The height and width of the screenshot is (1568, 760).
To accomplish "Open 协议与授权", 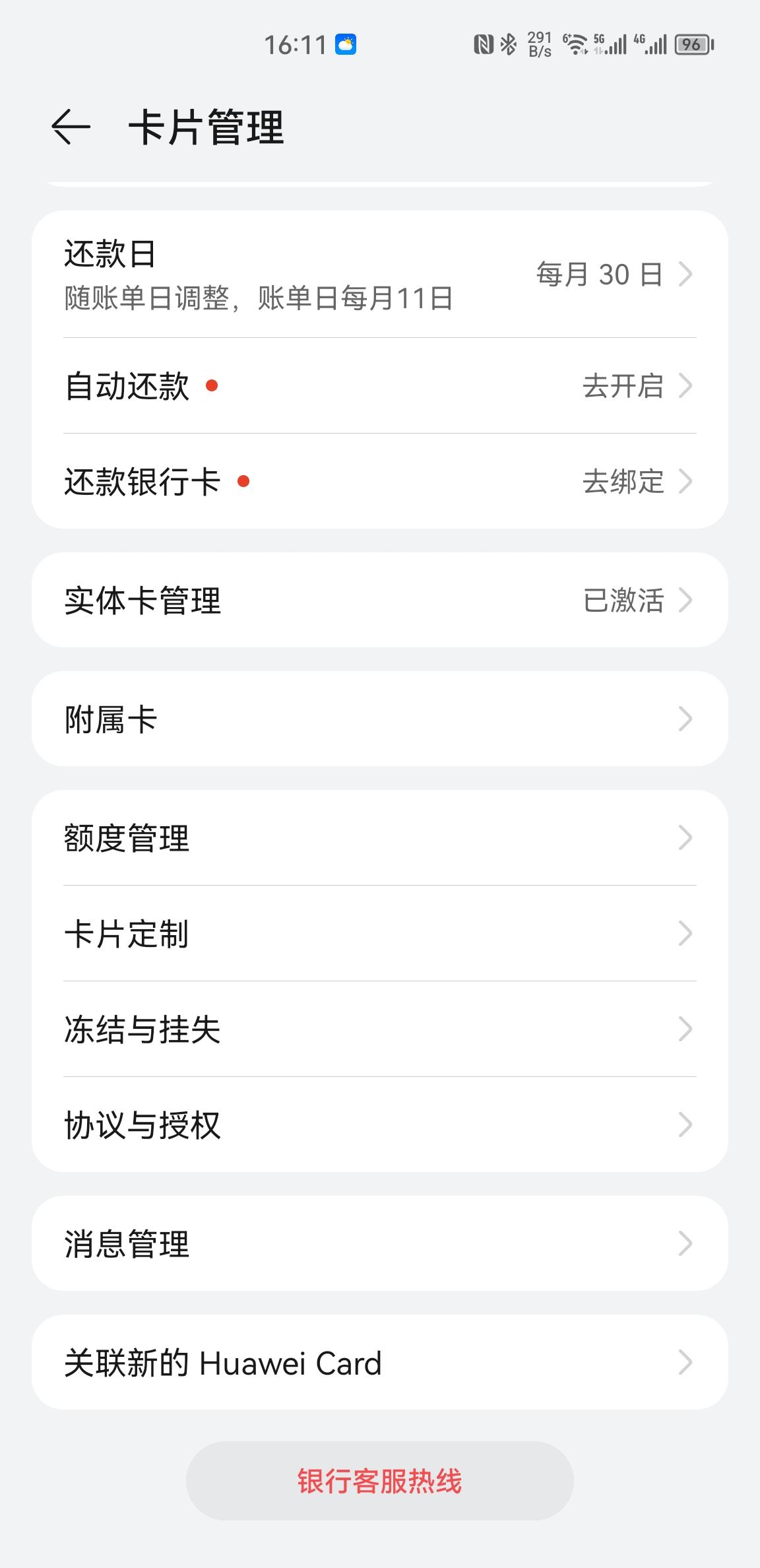I will 380,1125.
